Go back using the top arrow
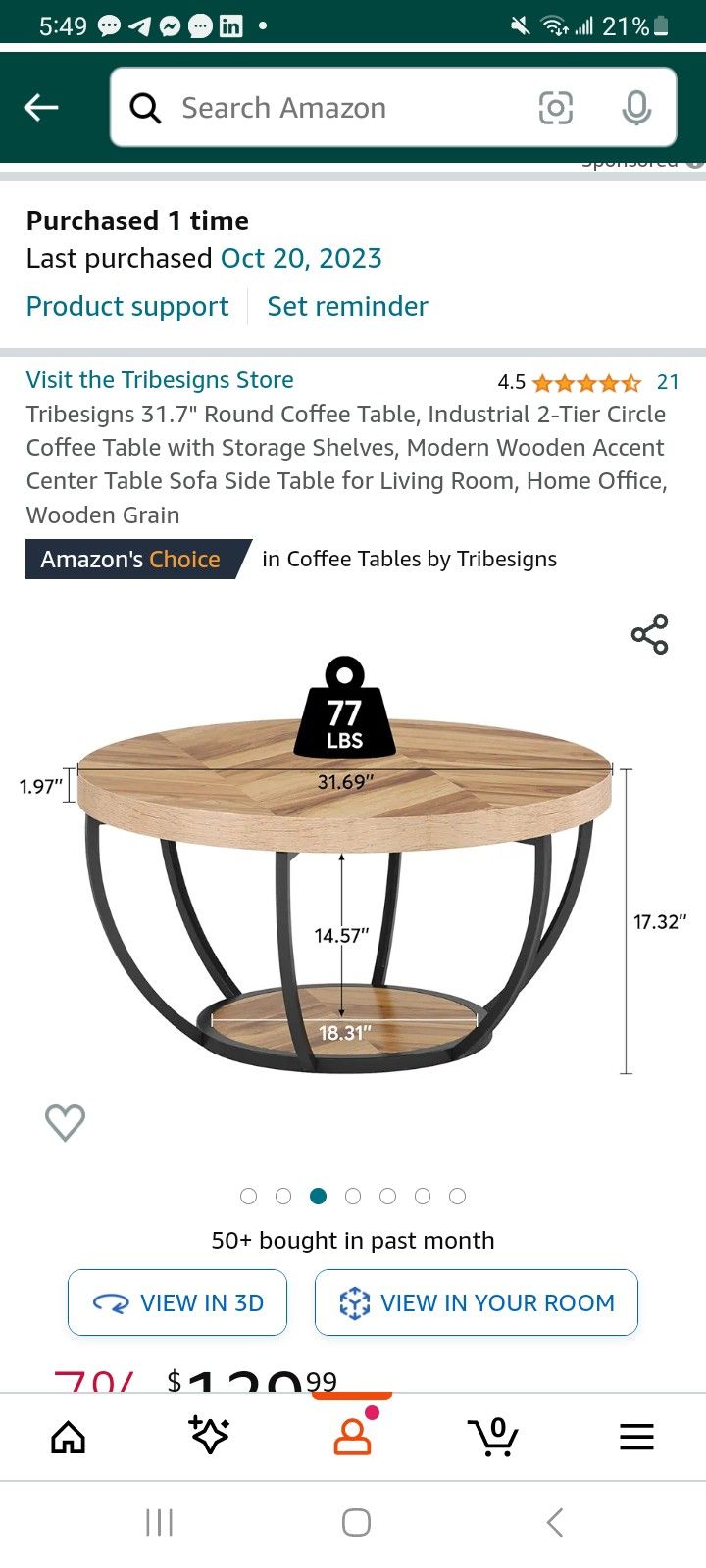 41,108
